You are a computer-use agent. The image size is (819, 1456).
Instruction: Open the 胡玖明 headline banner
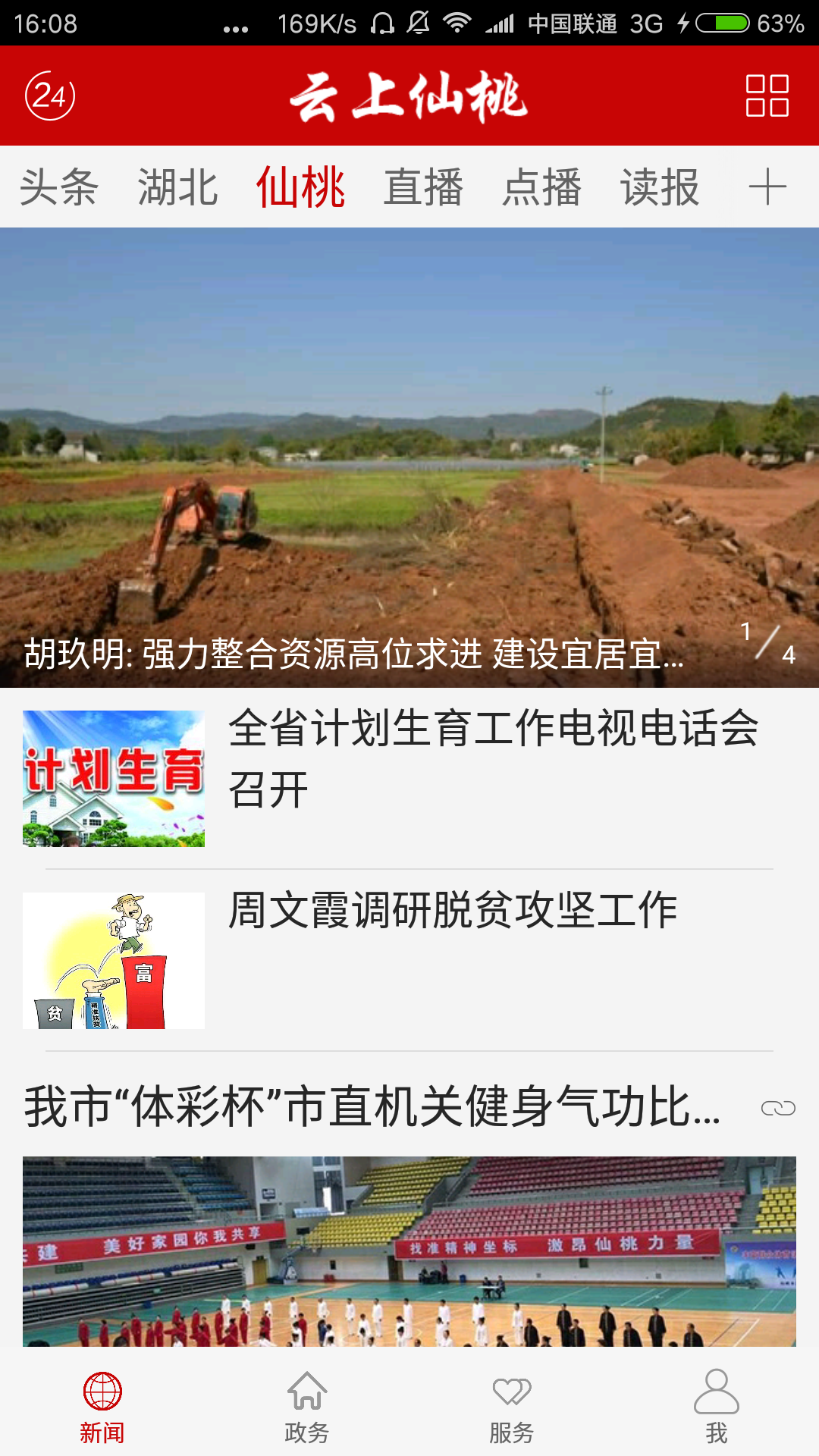point(409,458)
